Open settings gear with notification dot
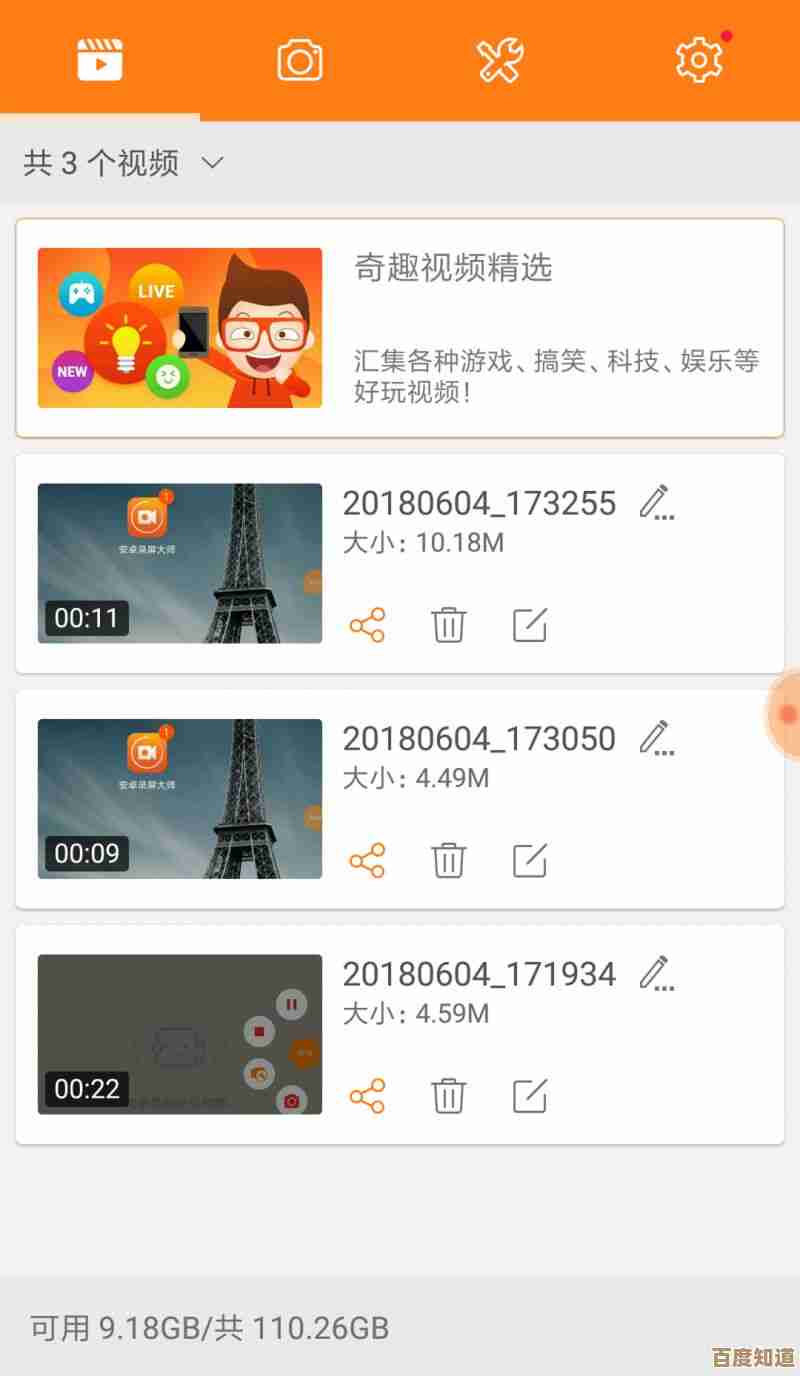Viewport: 800px width, 1376px height. click(x=699, y=58)
